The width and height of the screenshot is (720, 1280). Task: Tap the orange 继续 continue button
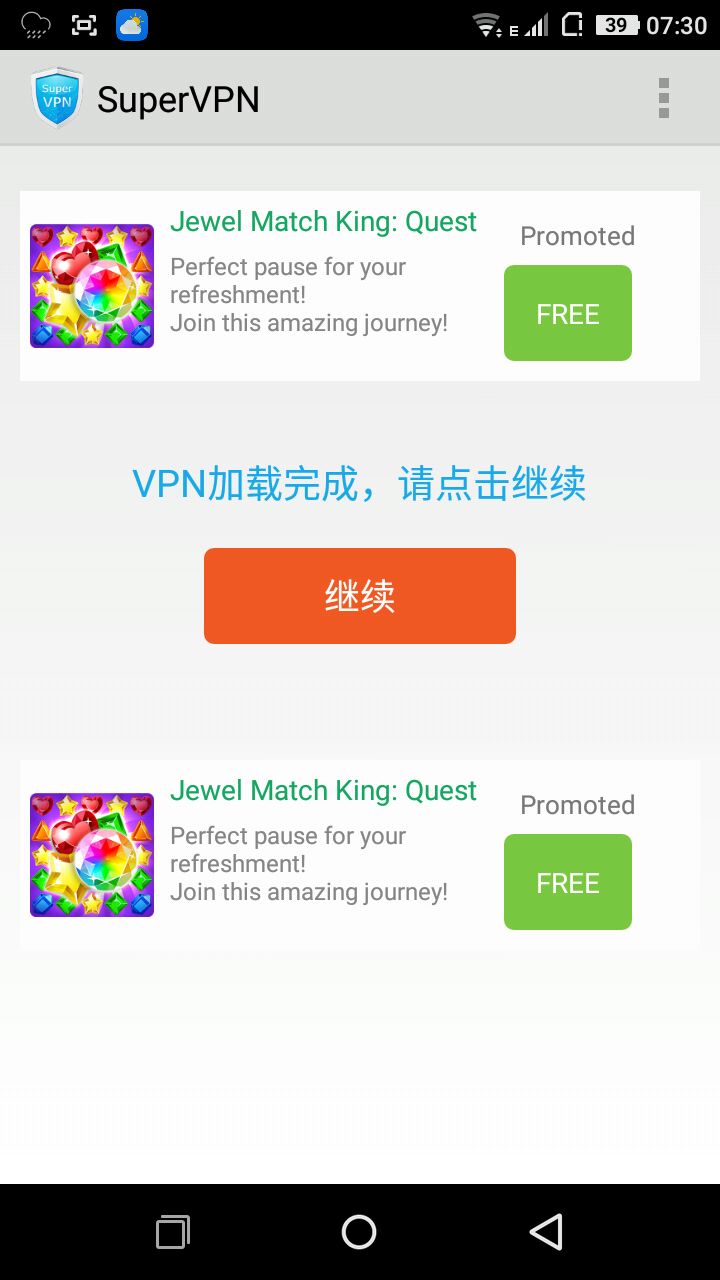(x=360, y=596)
